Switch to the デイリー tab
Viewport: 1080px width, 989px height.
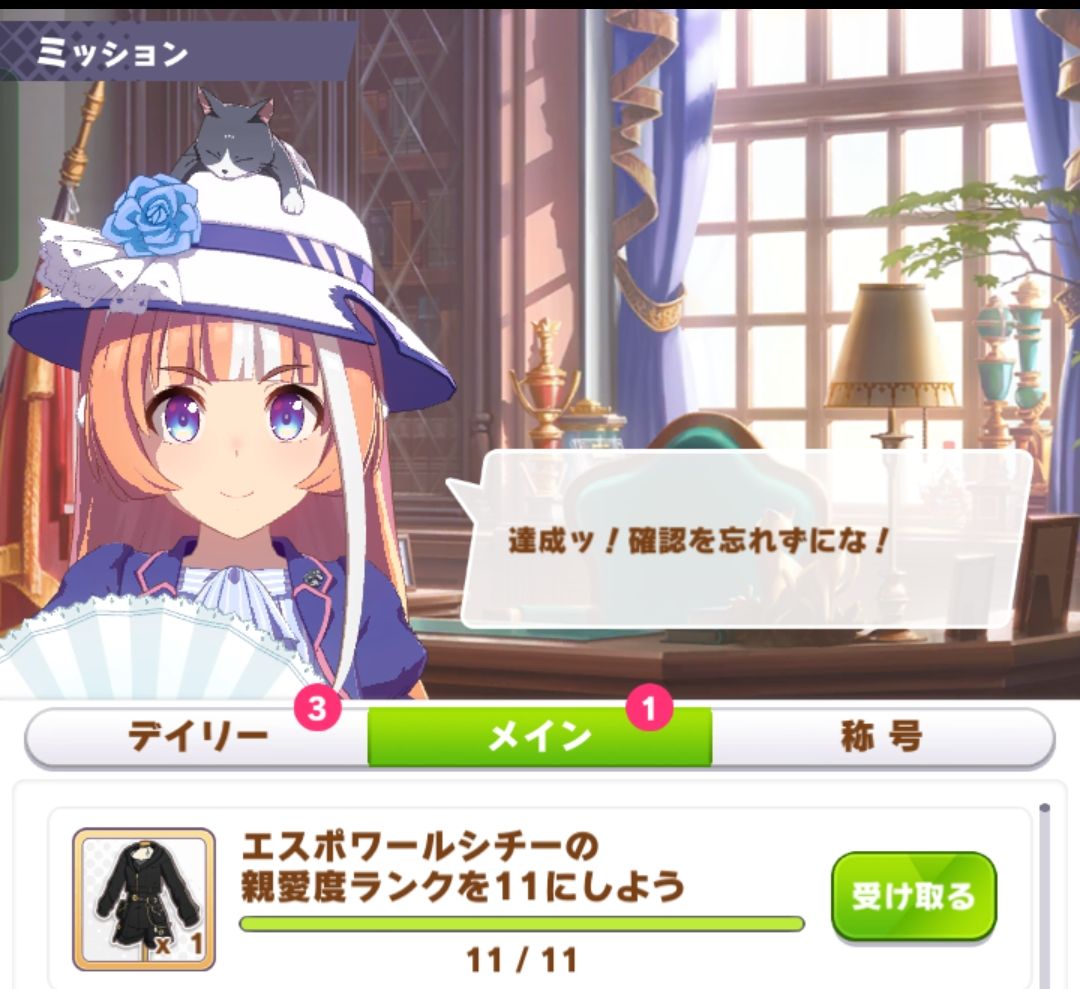point(197,738)
